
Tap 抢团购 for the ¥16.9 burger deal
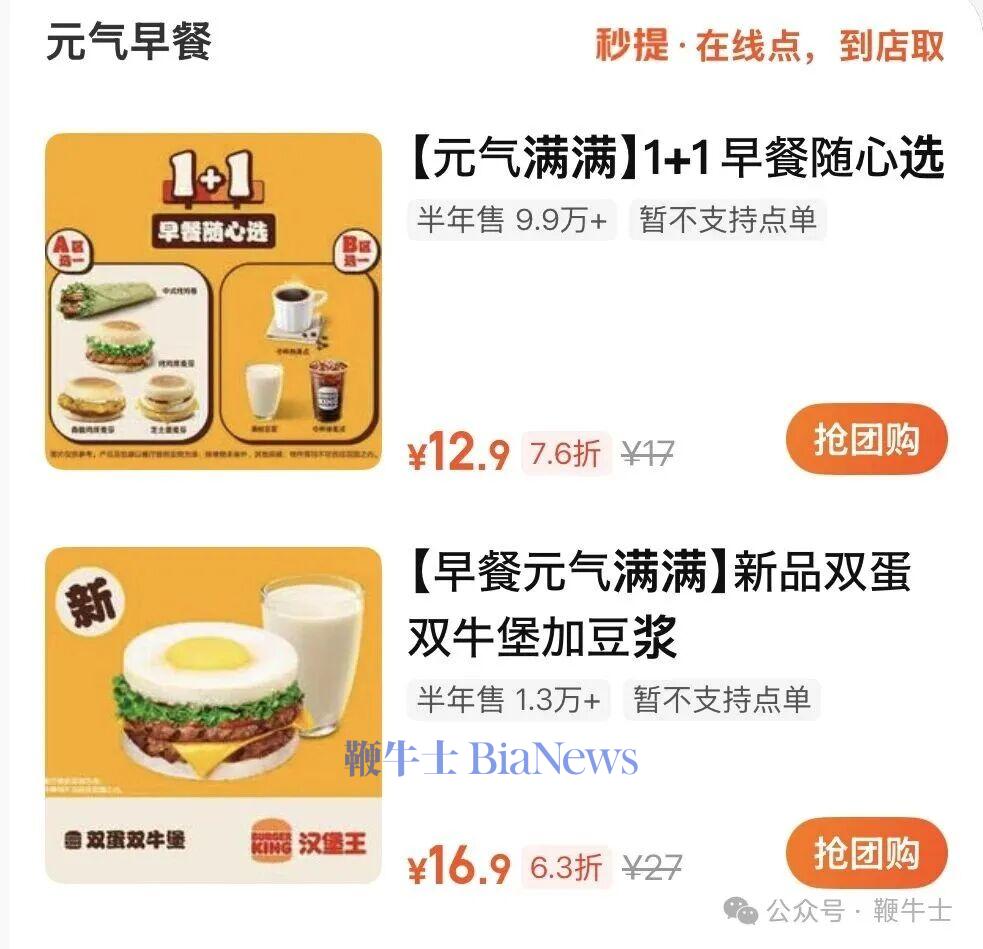point(865,853)
